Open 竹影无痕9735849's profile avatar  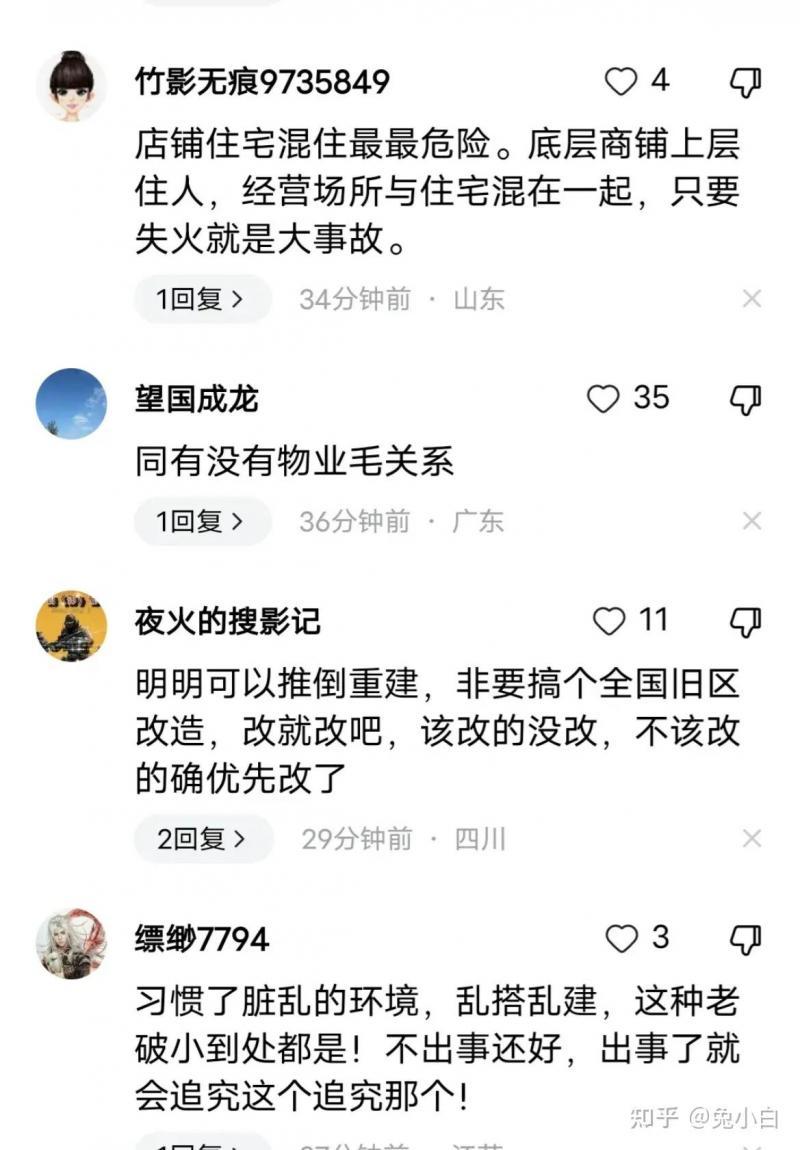coord(71,86)
